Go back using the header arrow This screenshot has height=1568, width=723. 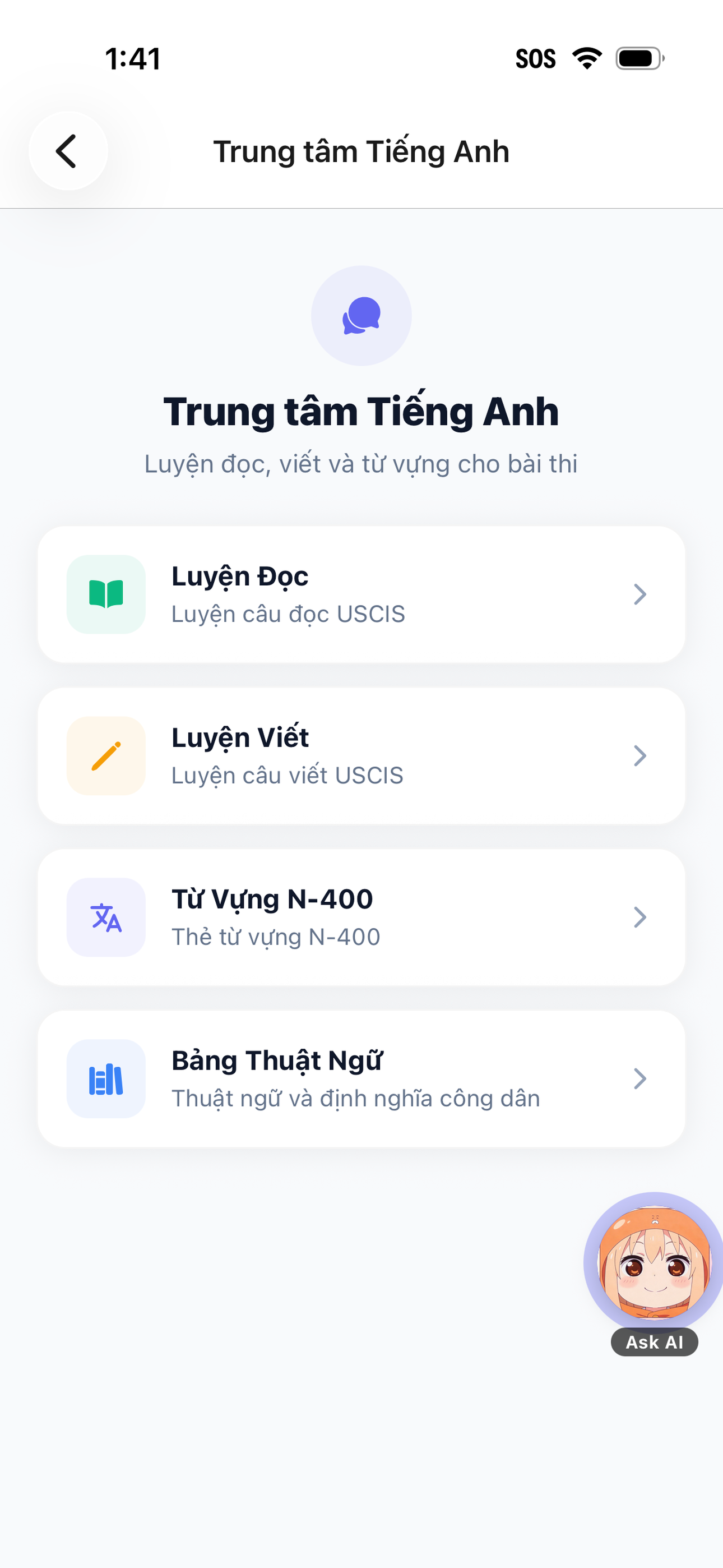coord(68,151)
